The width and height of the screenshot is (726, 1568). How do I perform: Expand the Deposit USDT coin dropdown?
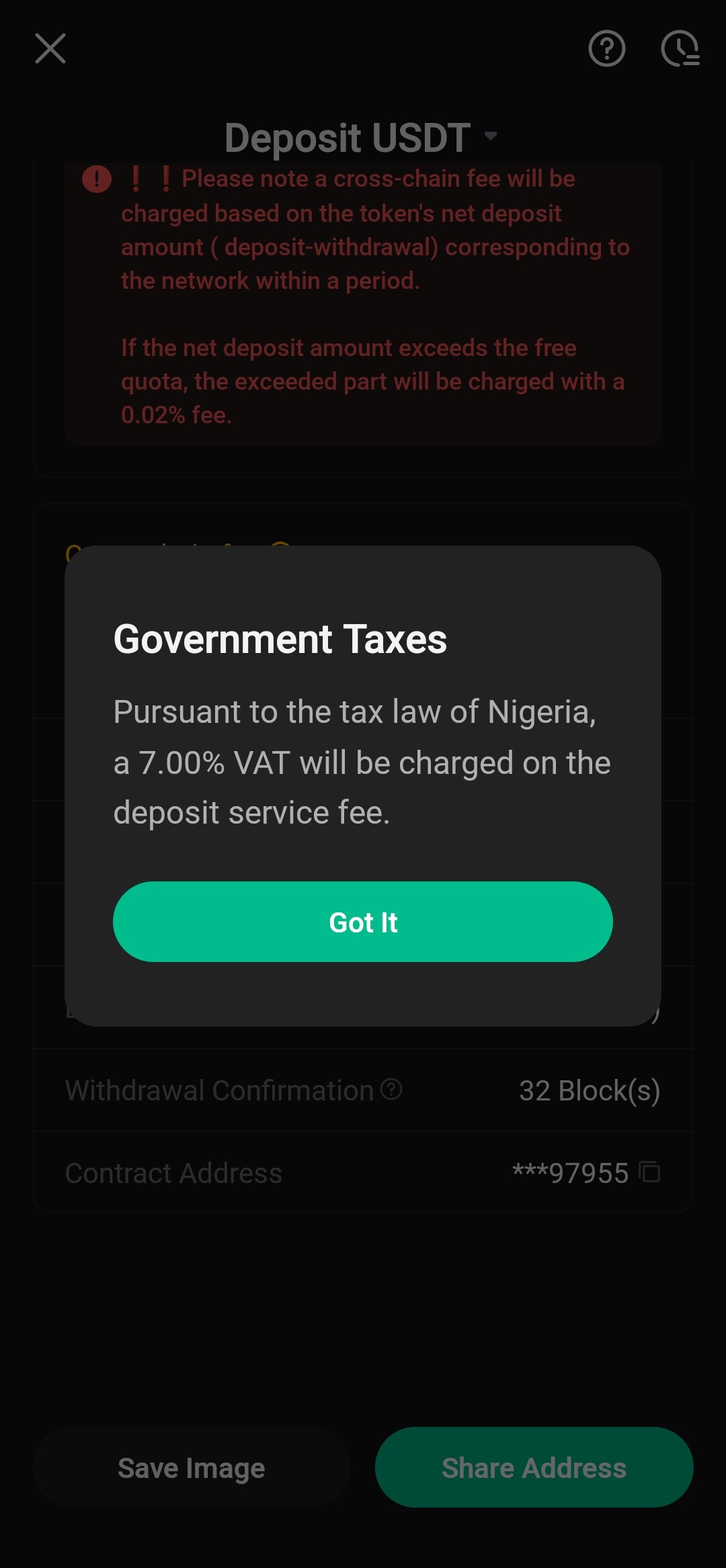491,136
